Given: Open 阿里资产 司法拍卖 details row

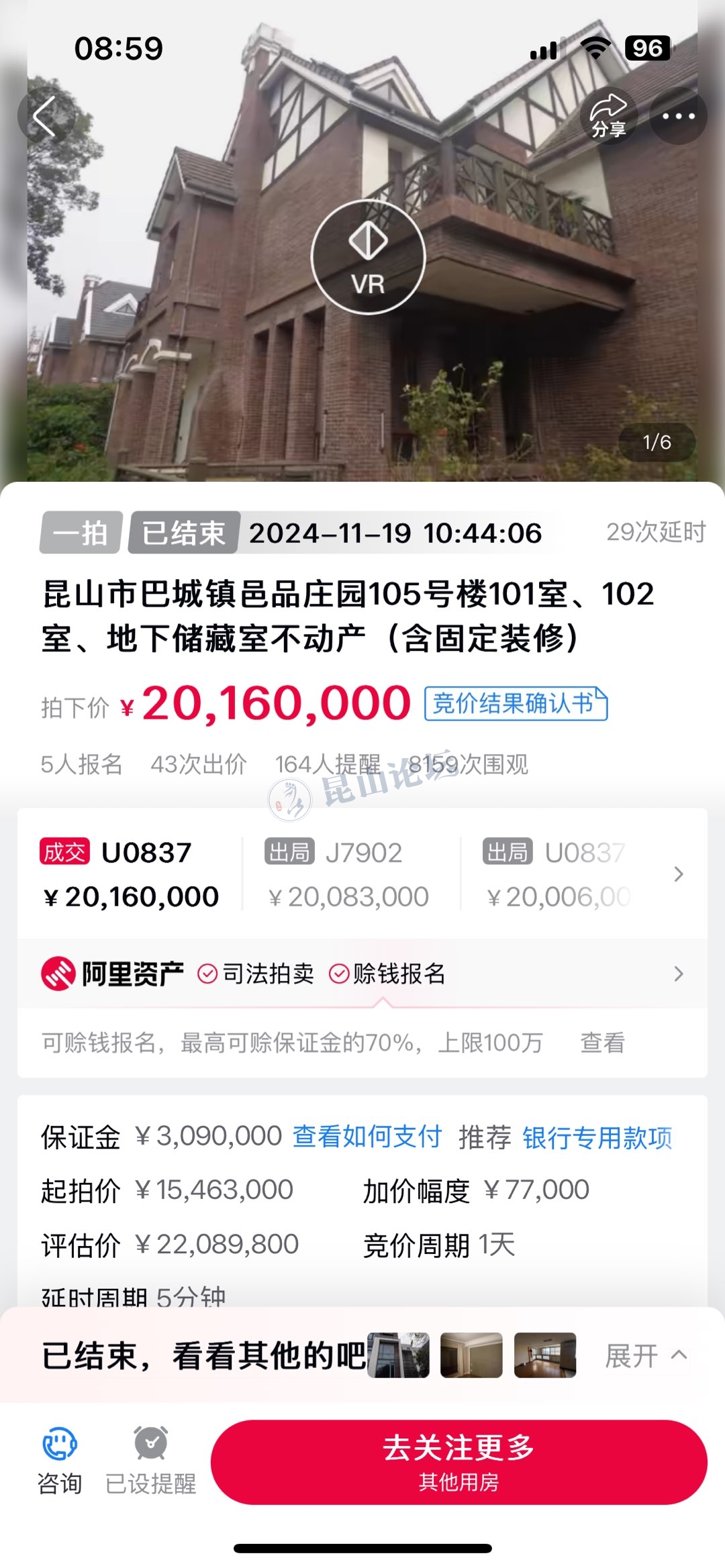Looking at the screenshot, I should [x=362, y=974].
